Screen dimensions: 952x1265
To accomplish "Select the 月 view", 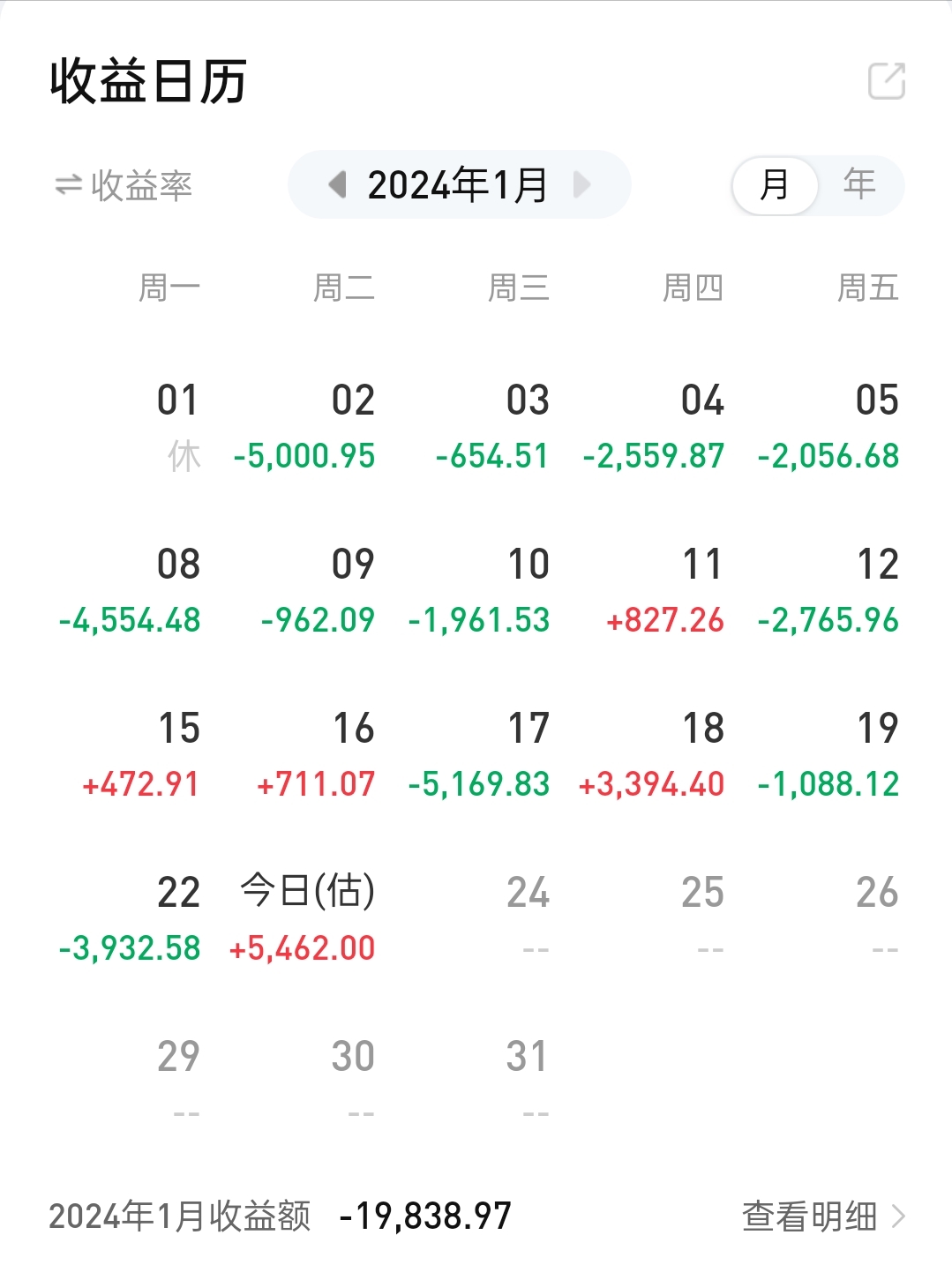I will pyautogui.click(x=775, y=185).
